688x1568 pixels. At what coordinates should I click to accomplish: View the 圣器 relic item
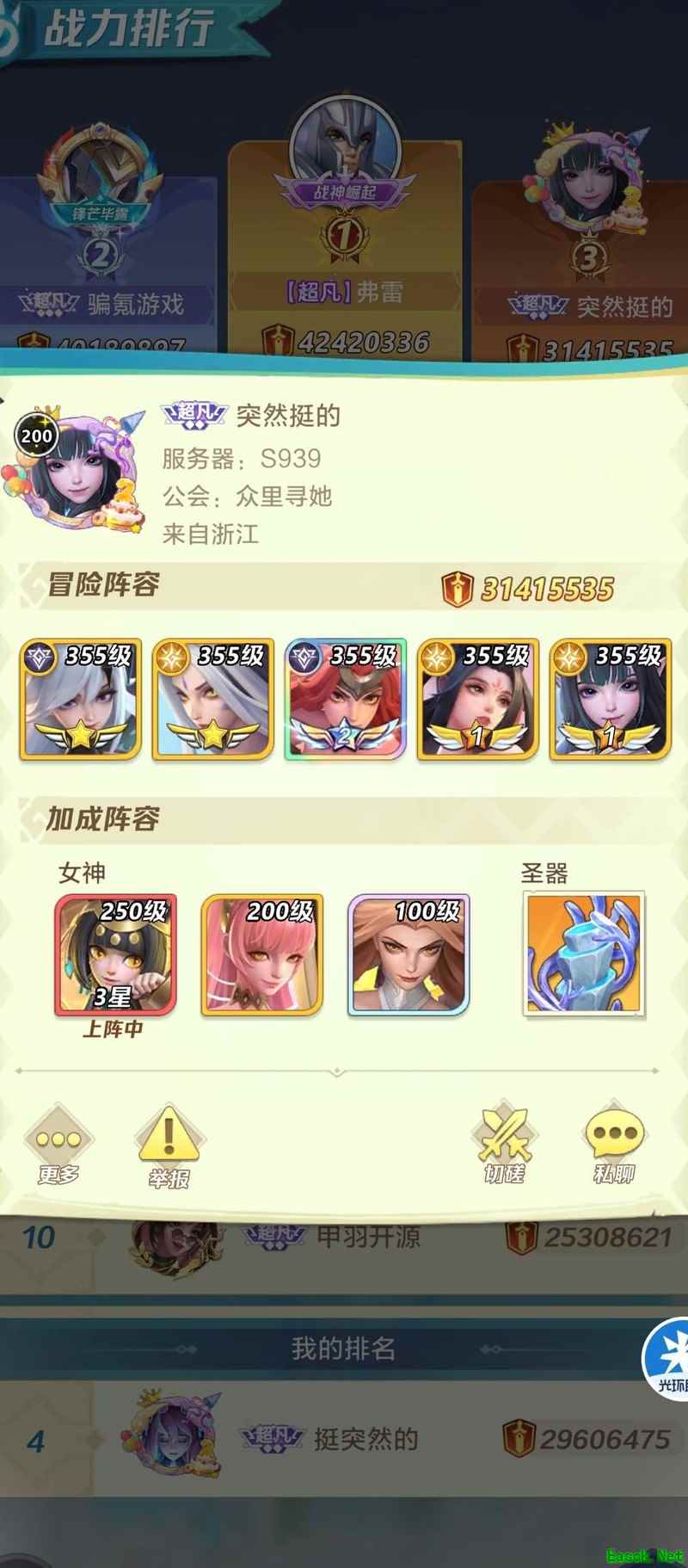pyautogui.click(x=584, y=954)
